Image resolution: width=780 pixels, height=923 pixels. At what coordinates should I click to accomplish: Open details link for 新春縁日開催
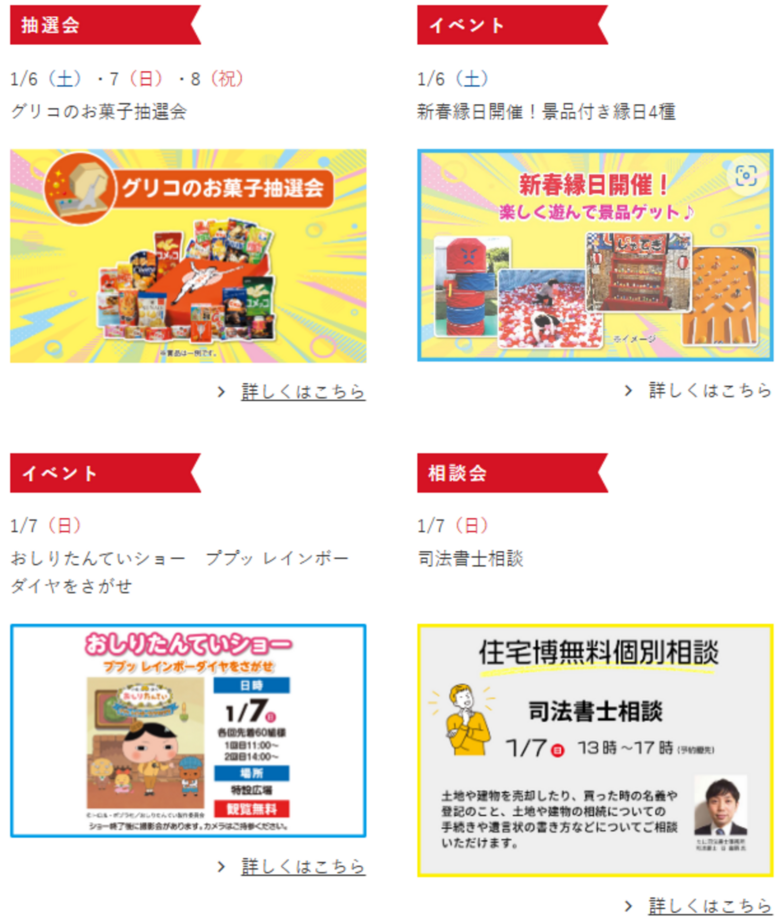pos(710,390)
